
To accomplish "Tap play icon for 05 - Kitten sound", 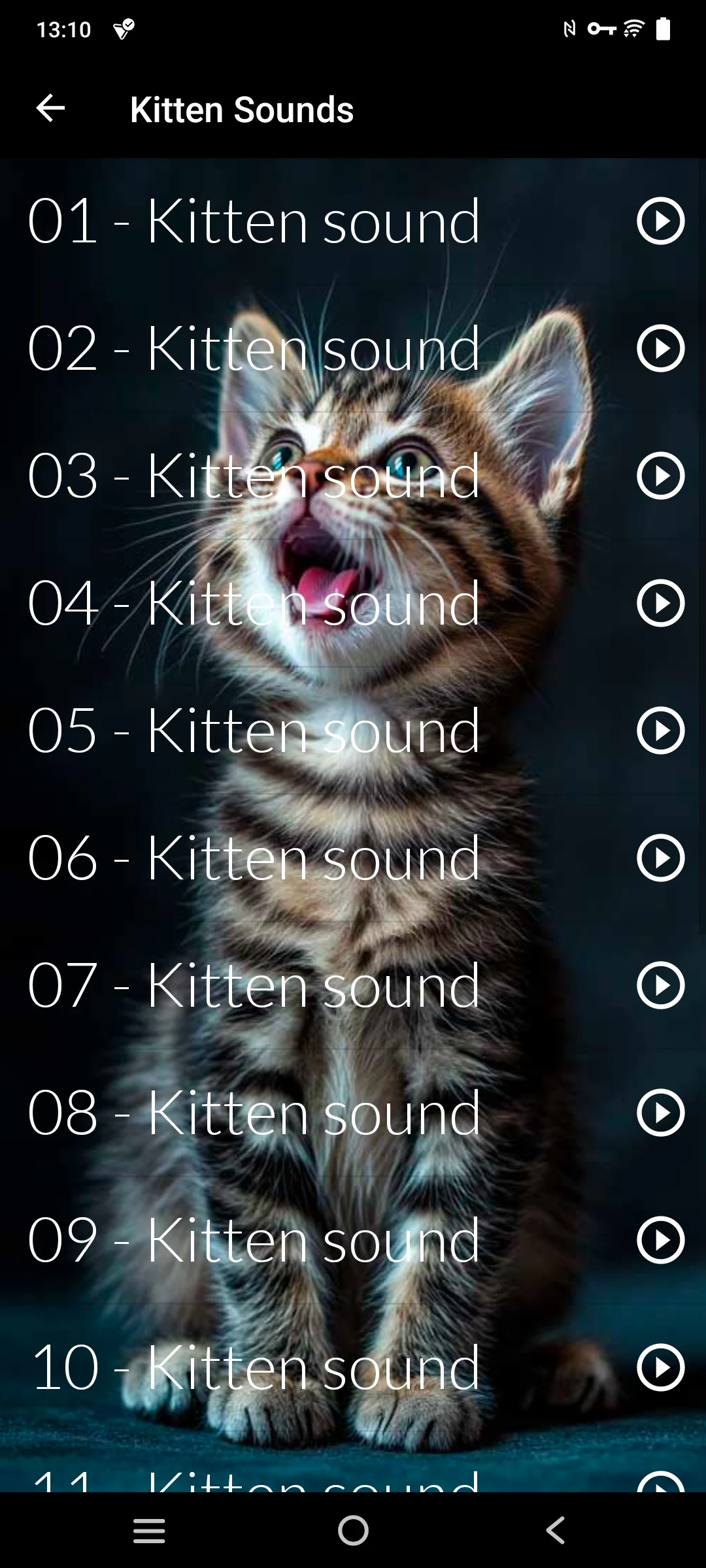I will coord(660,730).
